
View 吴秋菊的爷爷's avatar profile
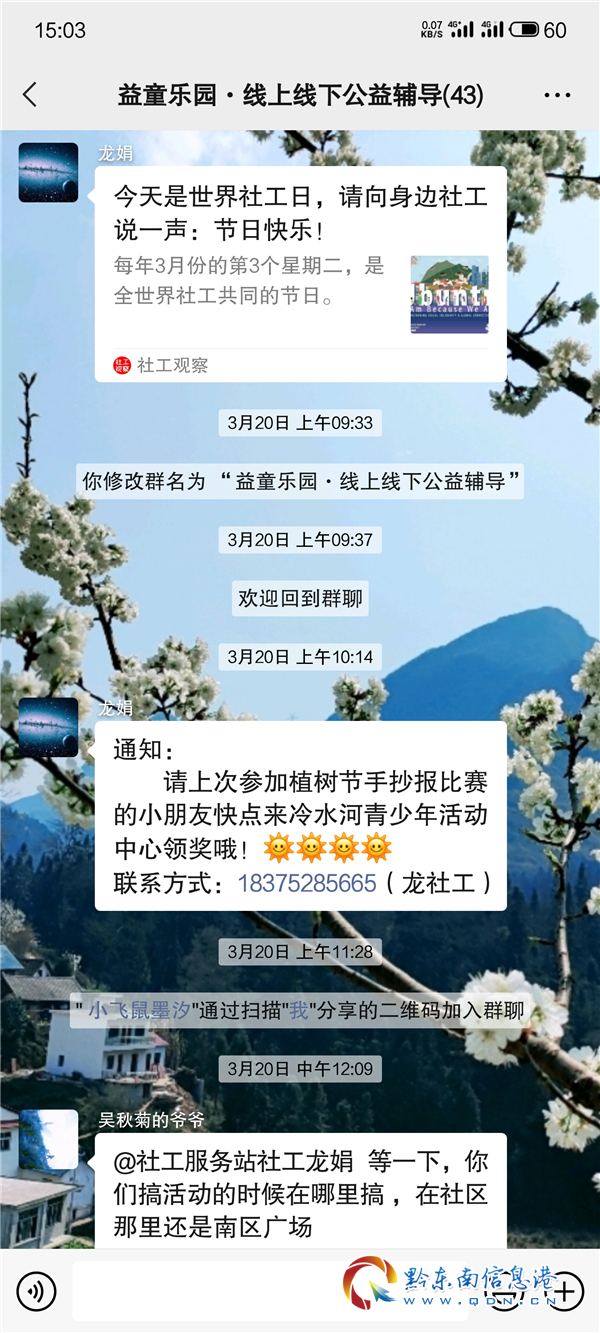48,1139
